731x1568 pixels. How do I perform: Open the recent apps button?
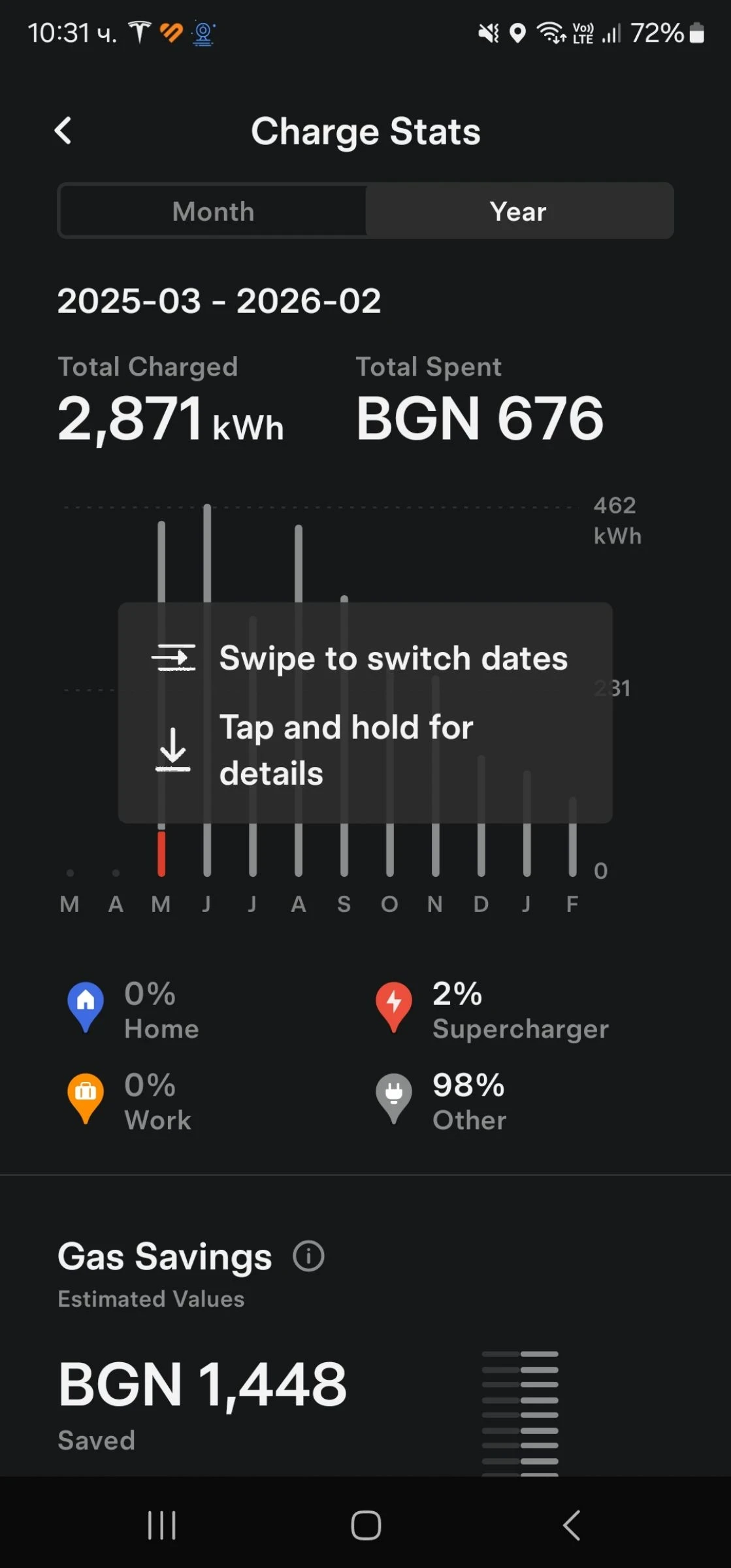click(161, 1526)
